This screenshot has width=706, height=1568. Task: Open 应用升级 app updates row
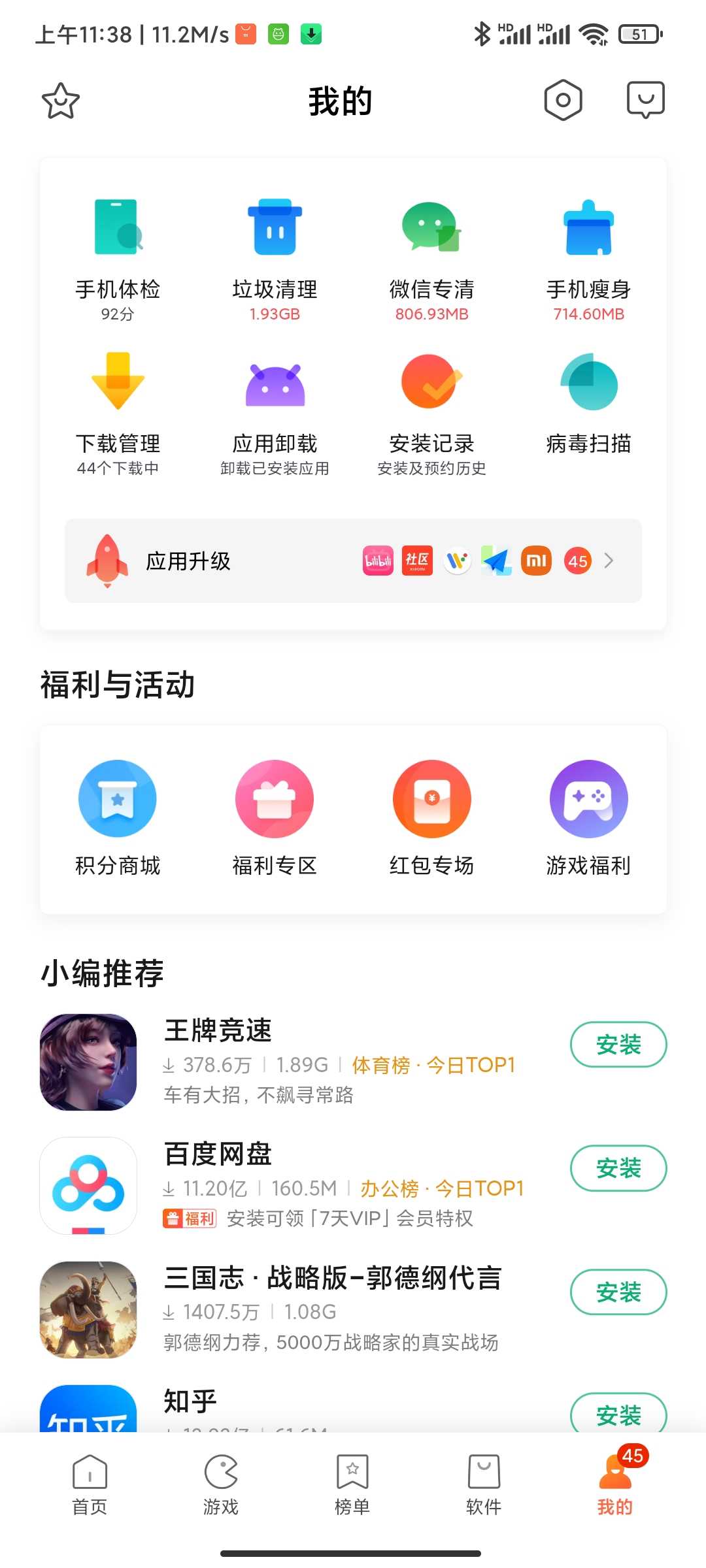point(353,561)
